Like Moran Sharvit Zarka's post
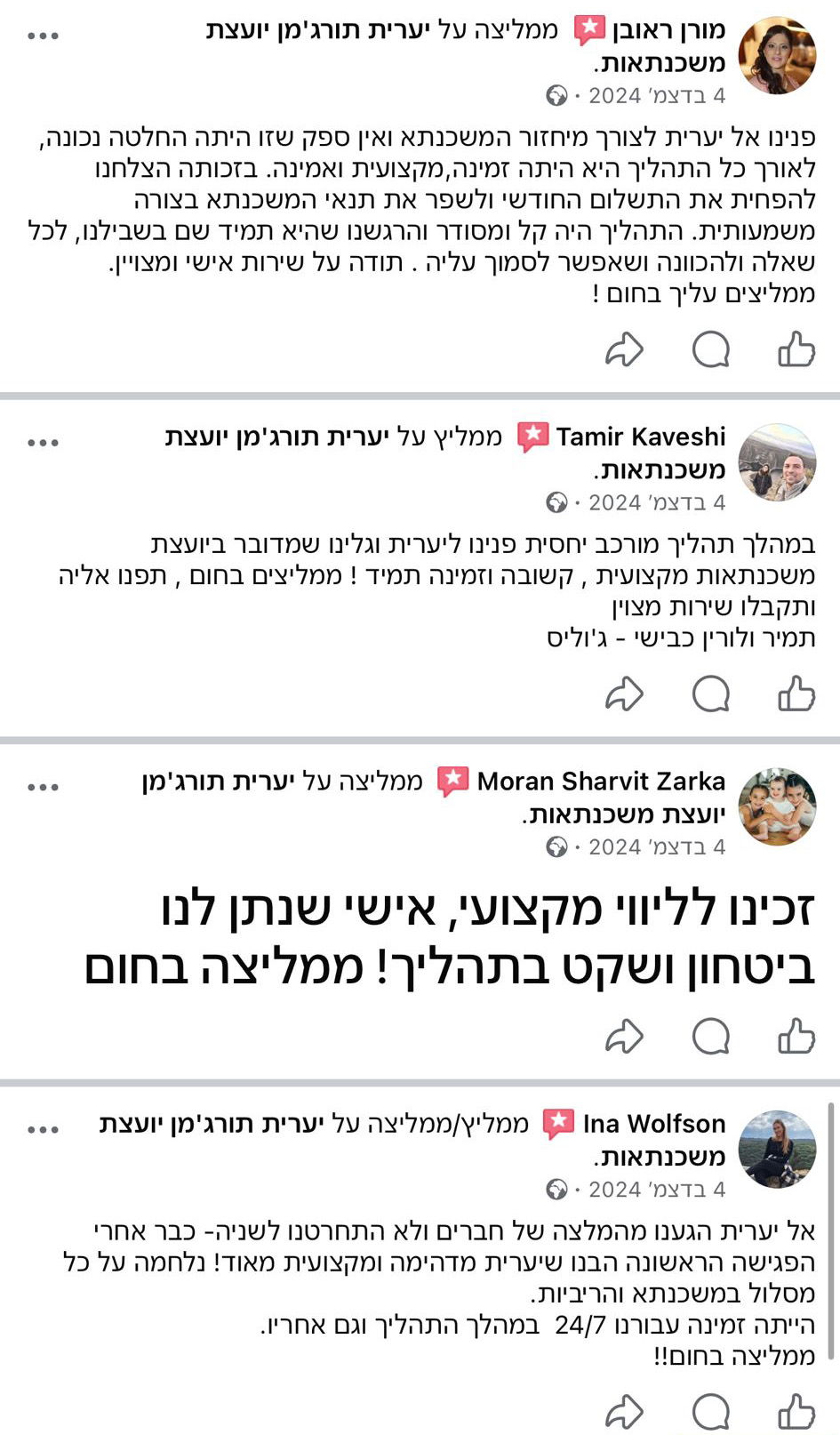 [796, 1036]
